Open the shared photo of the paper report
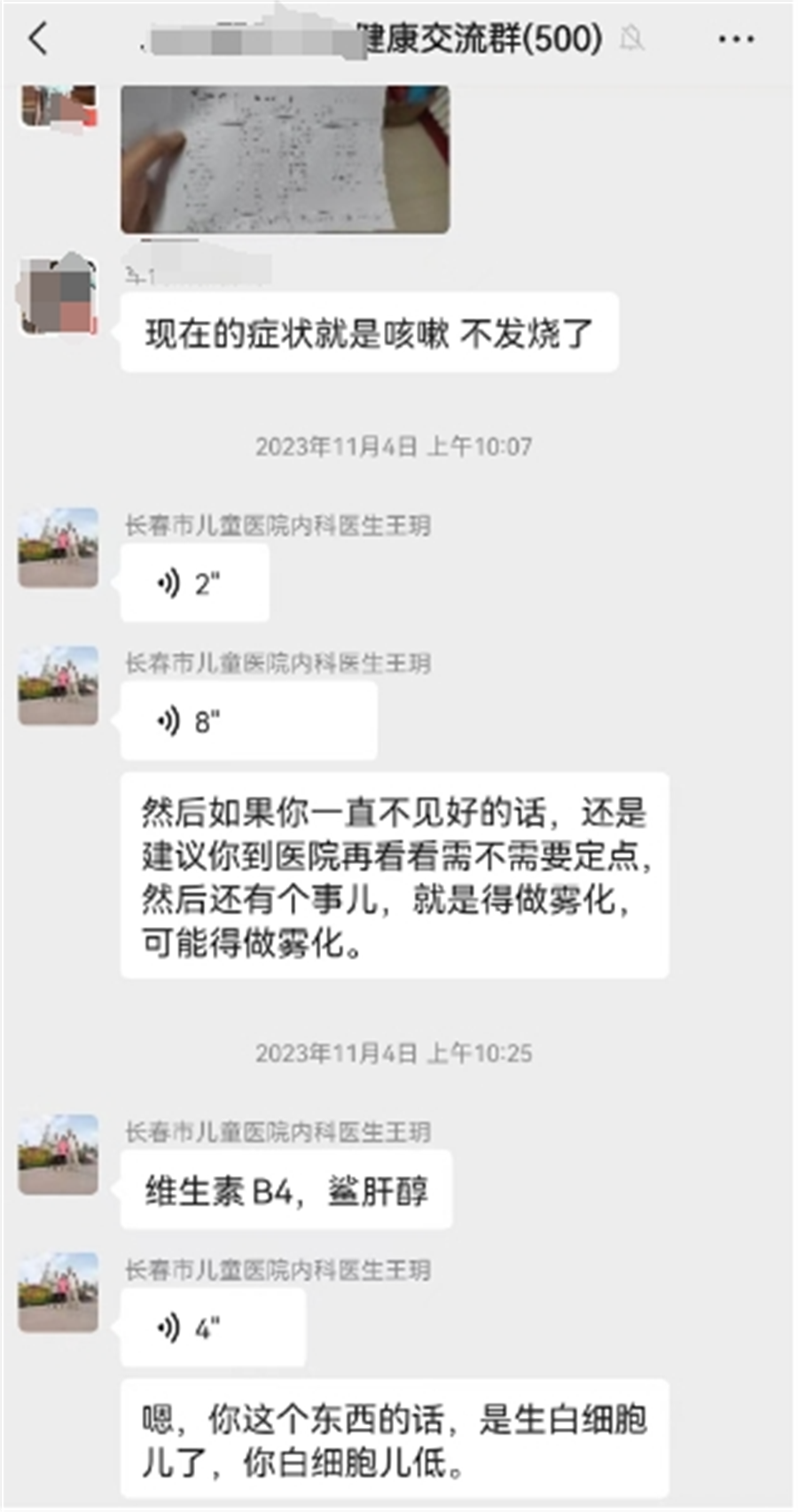The width and height of the screenshot is (798, 1512). pyautogui.click(x=285, y=160)
